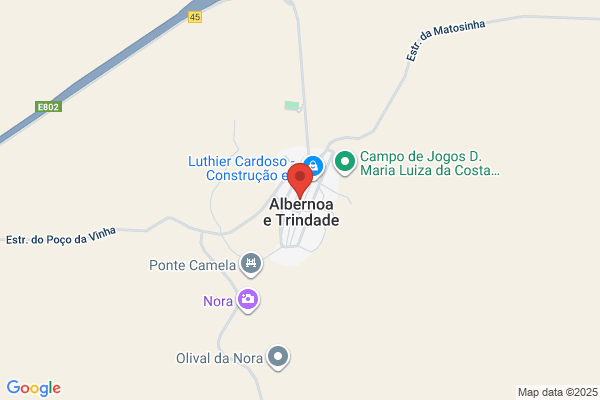View the Nora photo spot marker

tap(248, 301)
